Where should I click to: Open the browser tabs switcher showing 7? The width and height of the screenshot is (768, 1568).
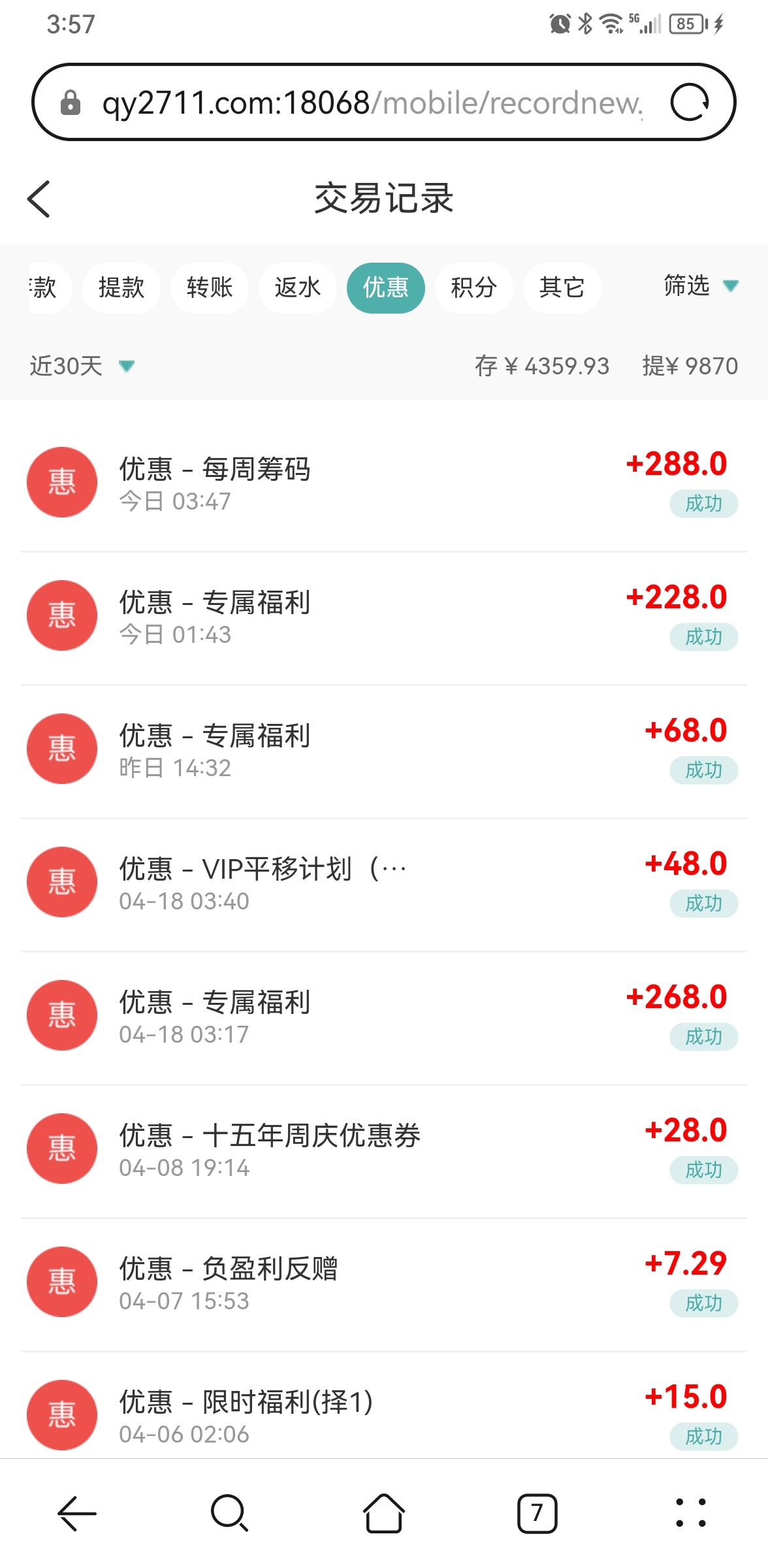[537, 1513]
